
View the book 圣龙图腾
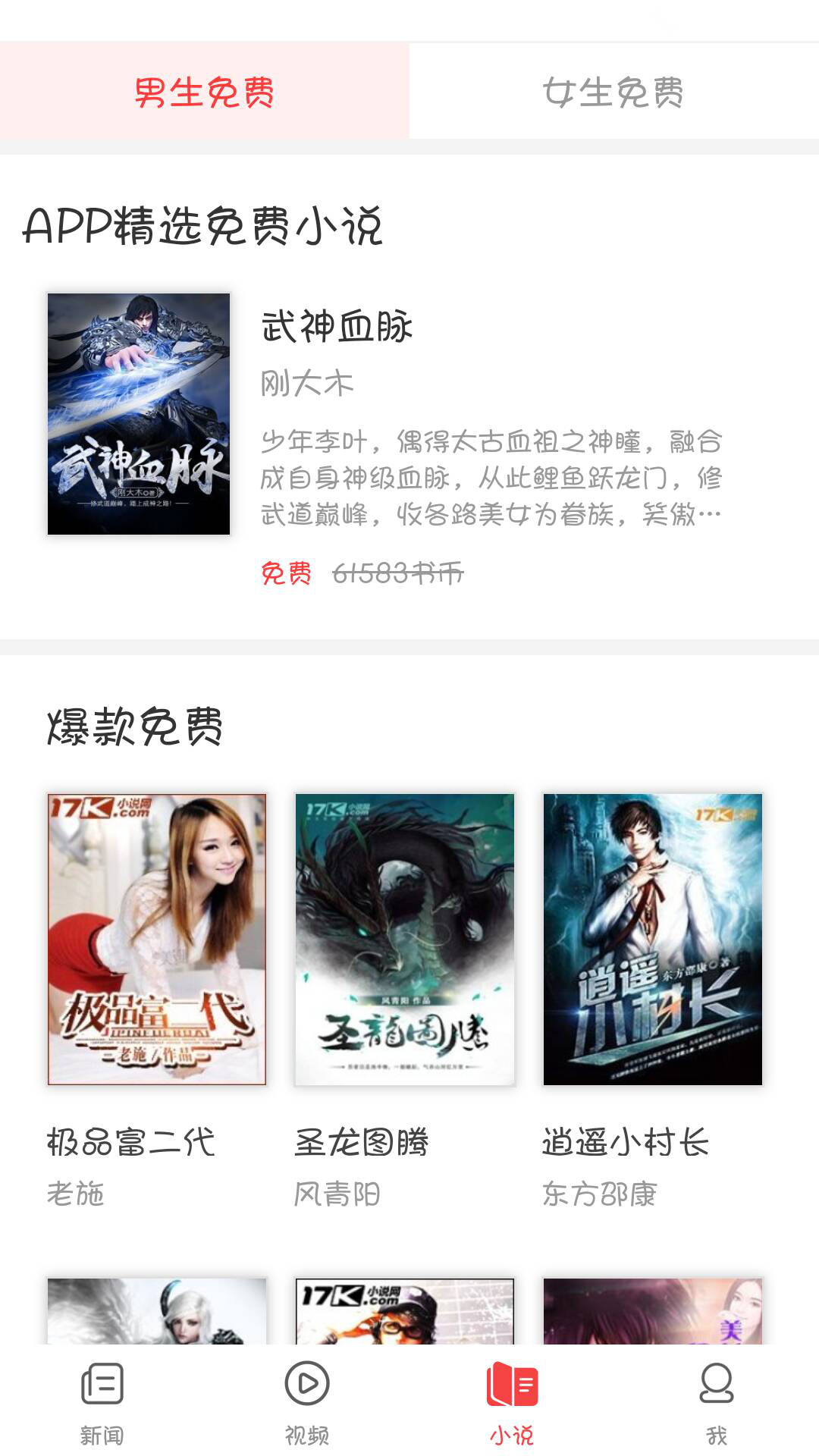tap(404, 940)
